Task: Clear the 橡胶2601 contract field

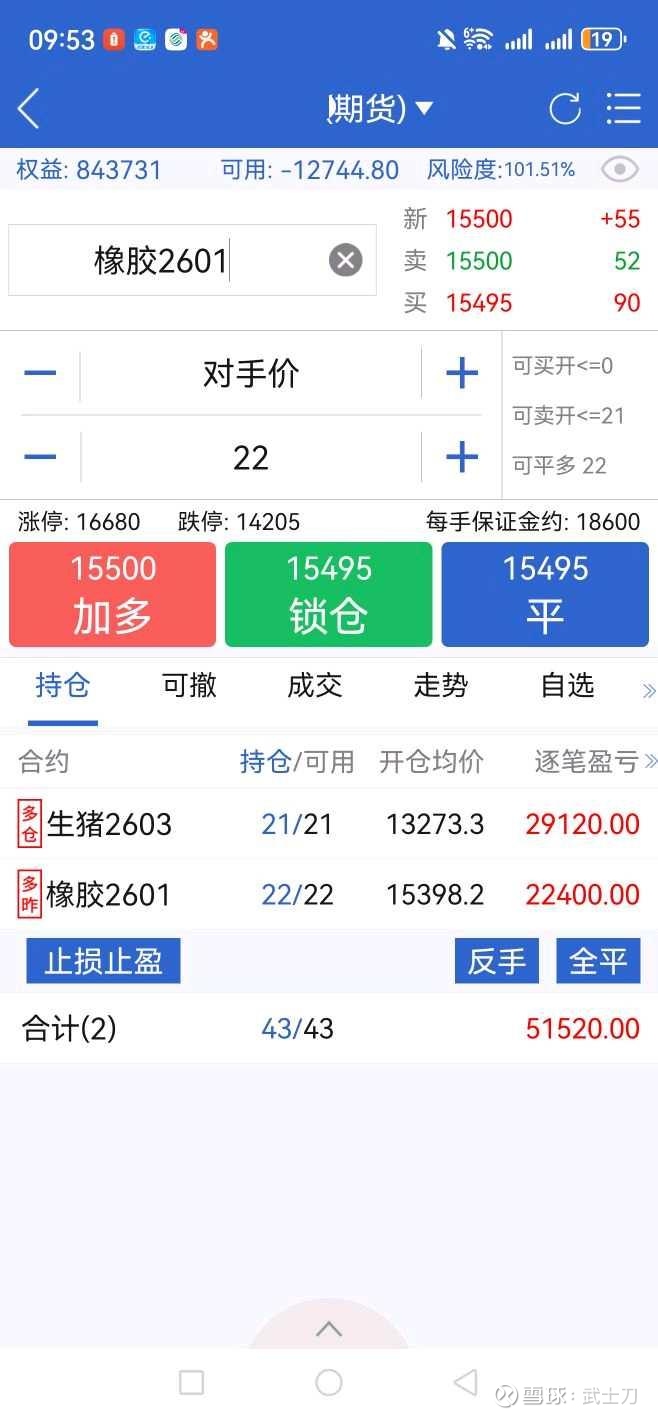Action: pyautogui.click(x=345, y=261)
